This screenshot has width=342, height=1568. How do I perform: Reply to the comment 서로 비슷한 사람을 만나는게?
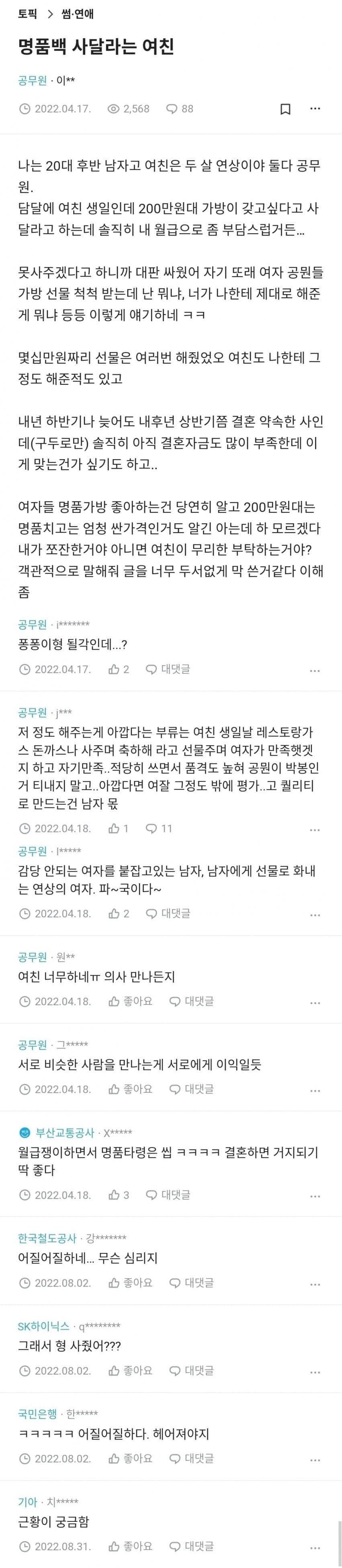pyautogui.click(x=191, y=1088)
